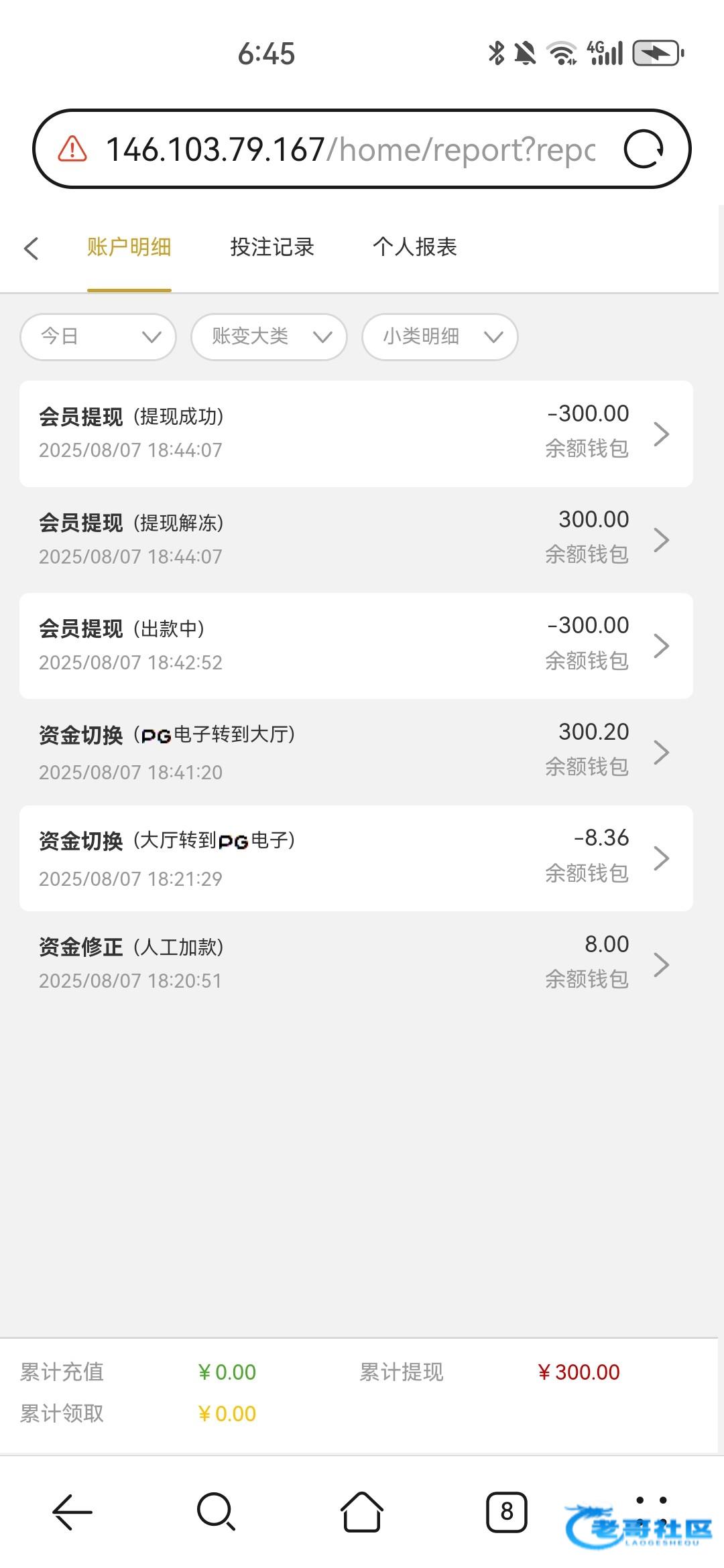Select the 账户明细 tab

point(129,247)
